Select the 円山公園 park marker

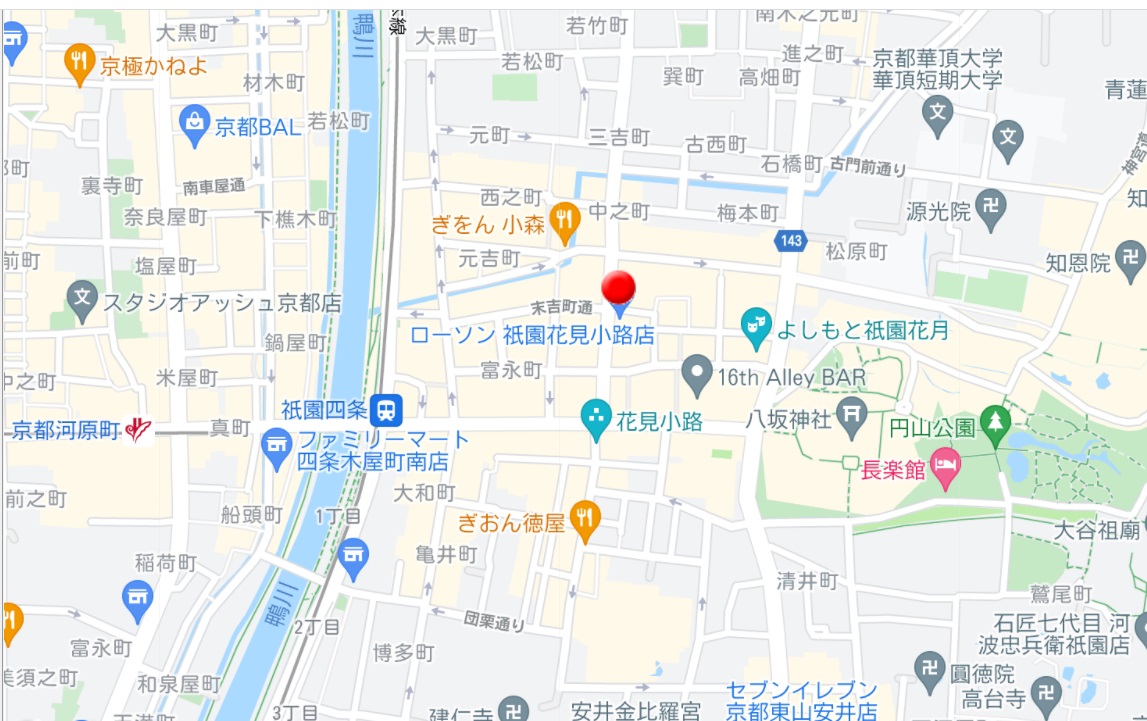coord(995,423)
